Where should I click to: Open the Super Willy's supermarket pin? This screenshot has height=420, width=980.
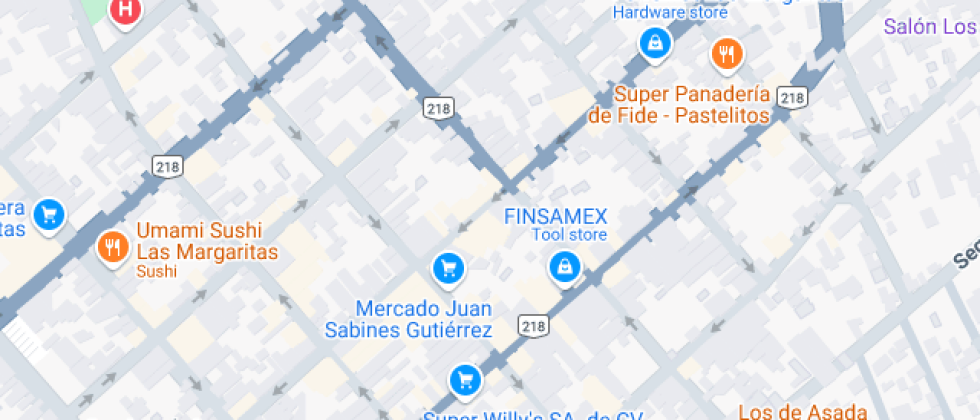466,381
